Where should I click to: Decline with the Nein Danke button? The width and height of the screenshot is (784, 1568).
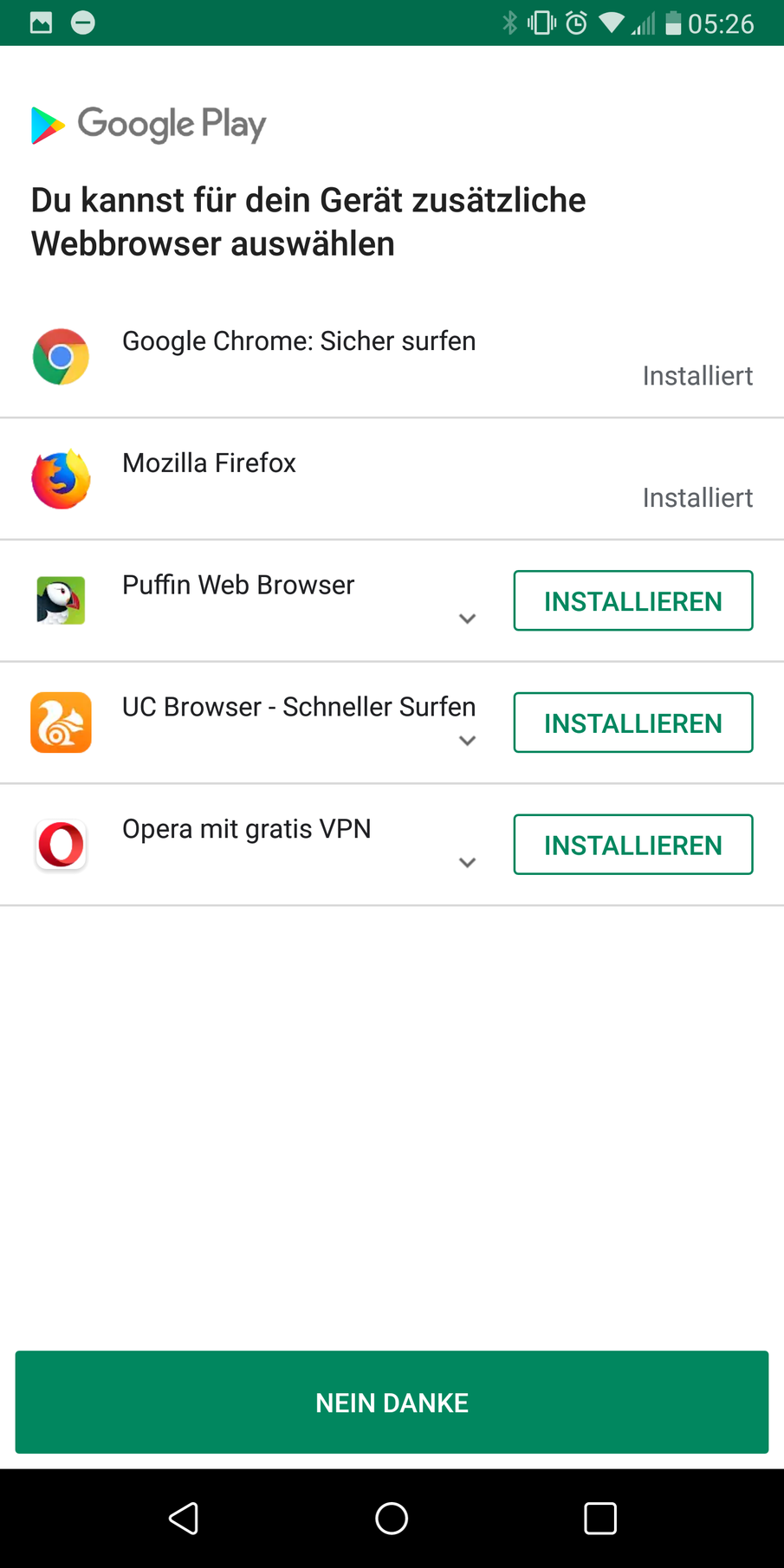click(x=392, y=1403)
